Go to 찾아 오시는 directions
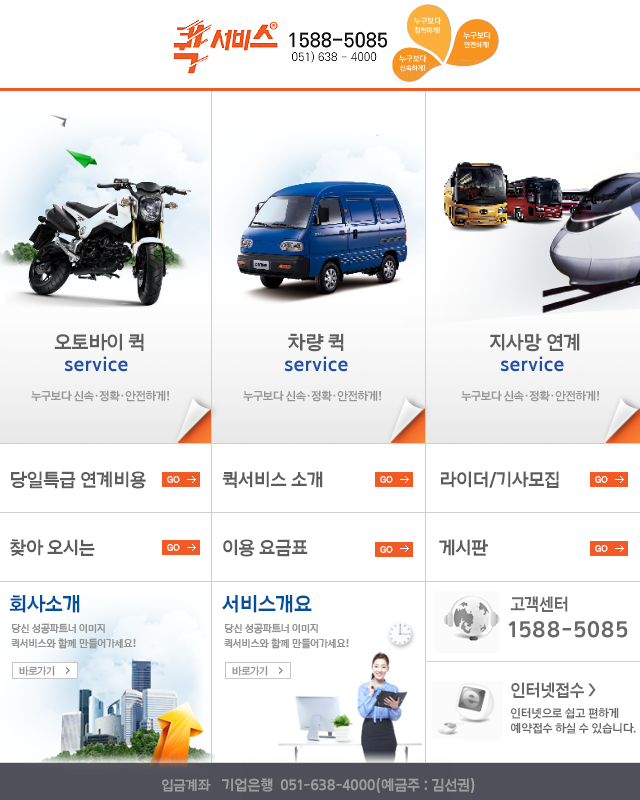 pos(105,548)
